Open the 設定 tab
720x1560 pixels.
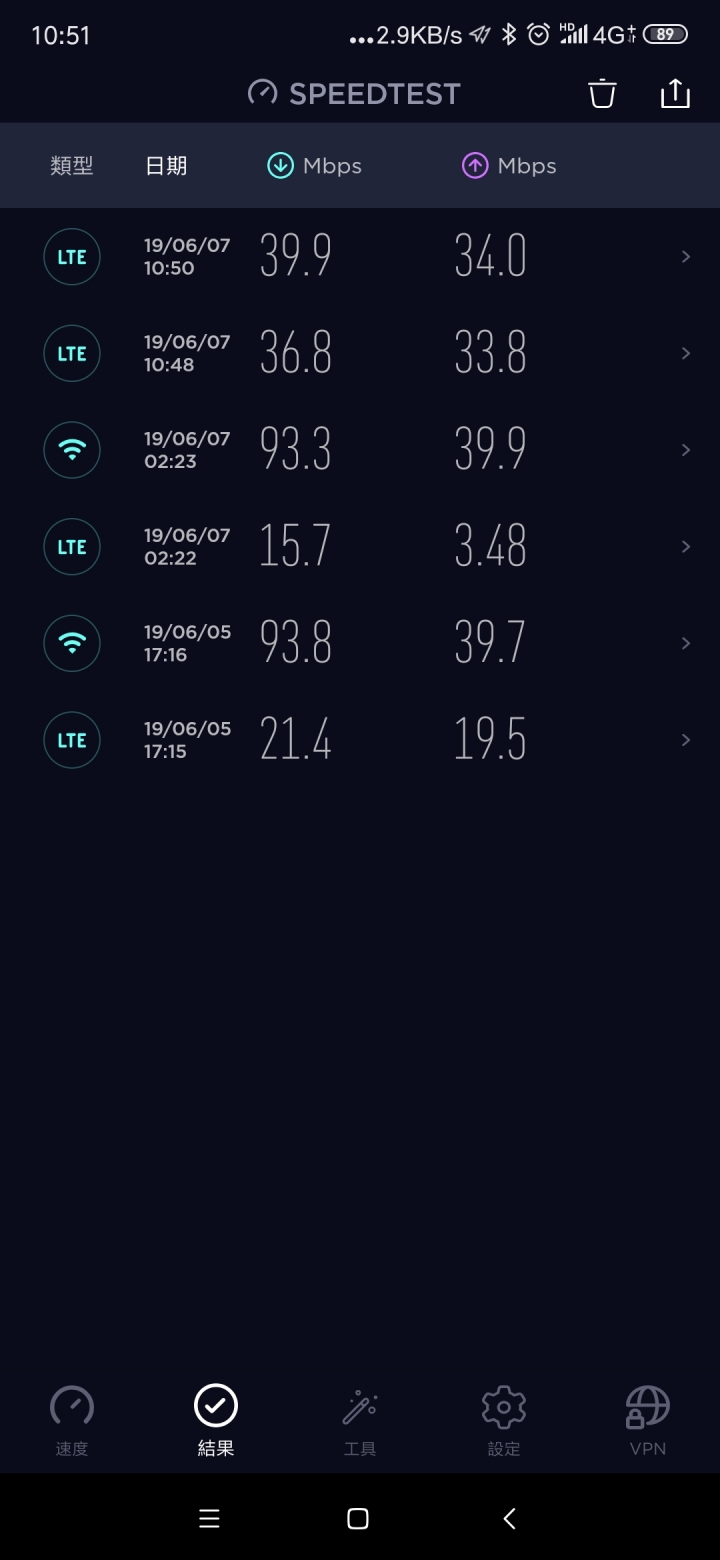point(504,1420)
